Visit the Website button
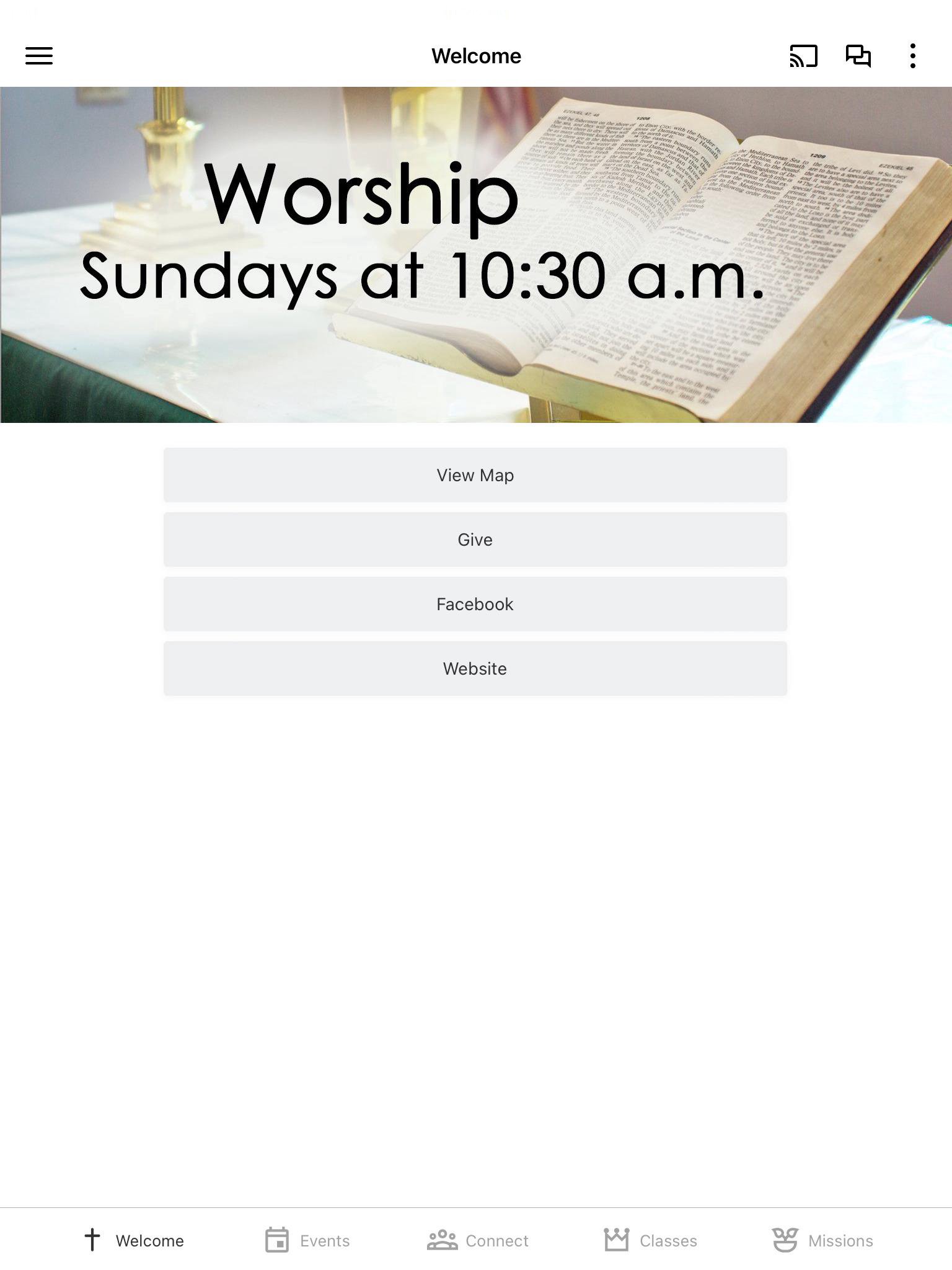Image resolution: width=952 pixels, height=1270 pixels. click(475, 668)
